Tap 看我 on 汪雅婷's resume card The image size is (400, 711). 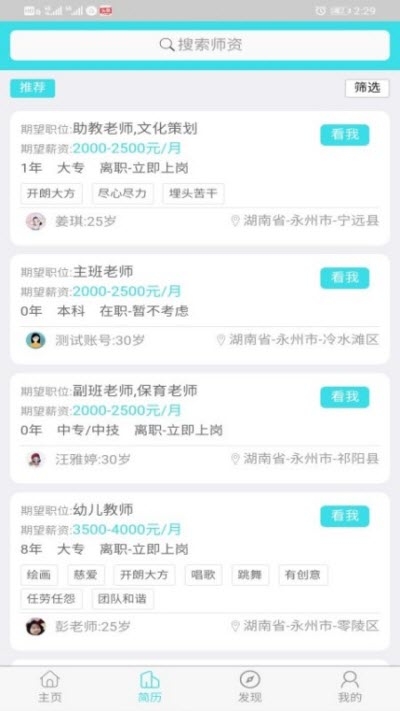click(x=345, y=397)
